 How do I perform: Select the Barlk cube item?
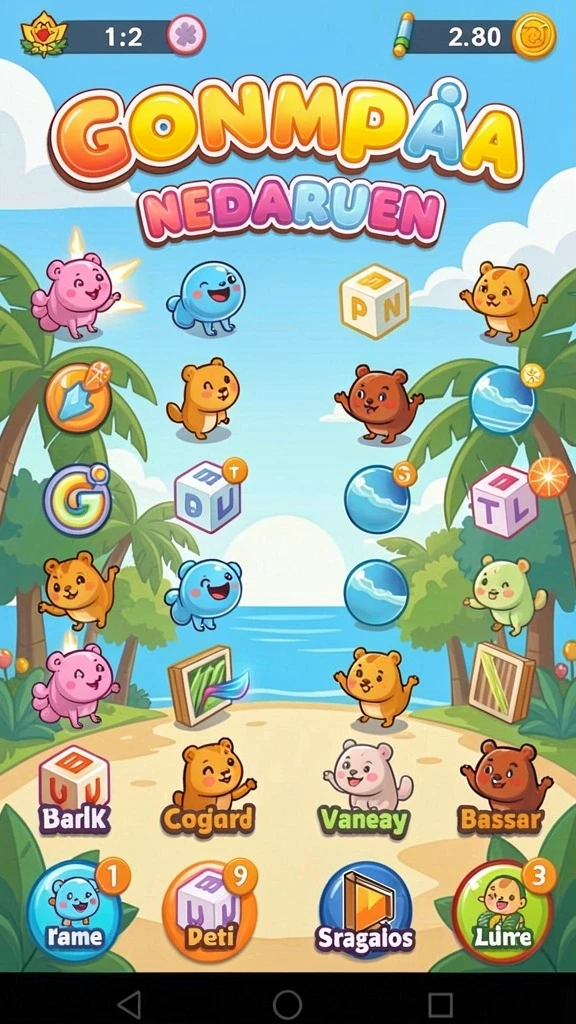[x=74, y=788]
